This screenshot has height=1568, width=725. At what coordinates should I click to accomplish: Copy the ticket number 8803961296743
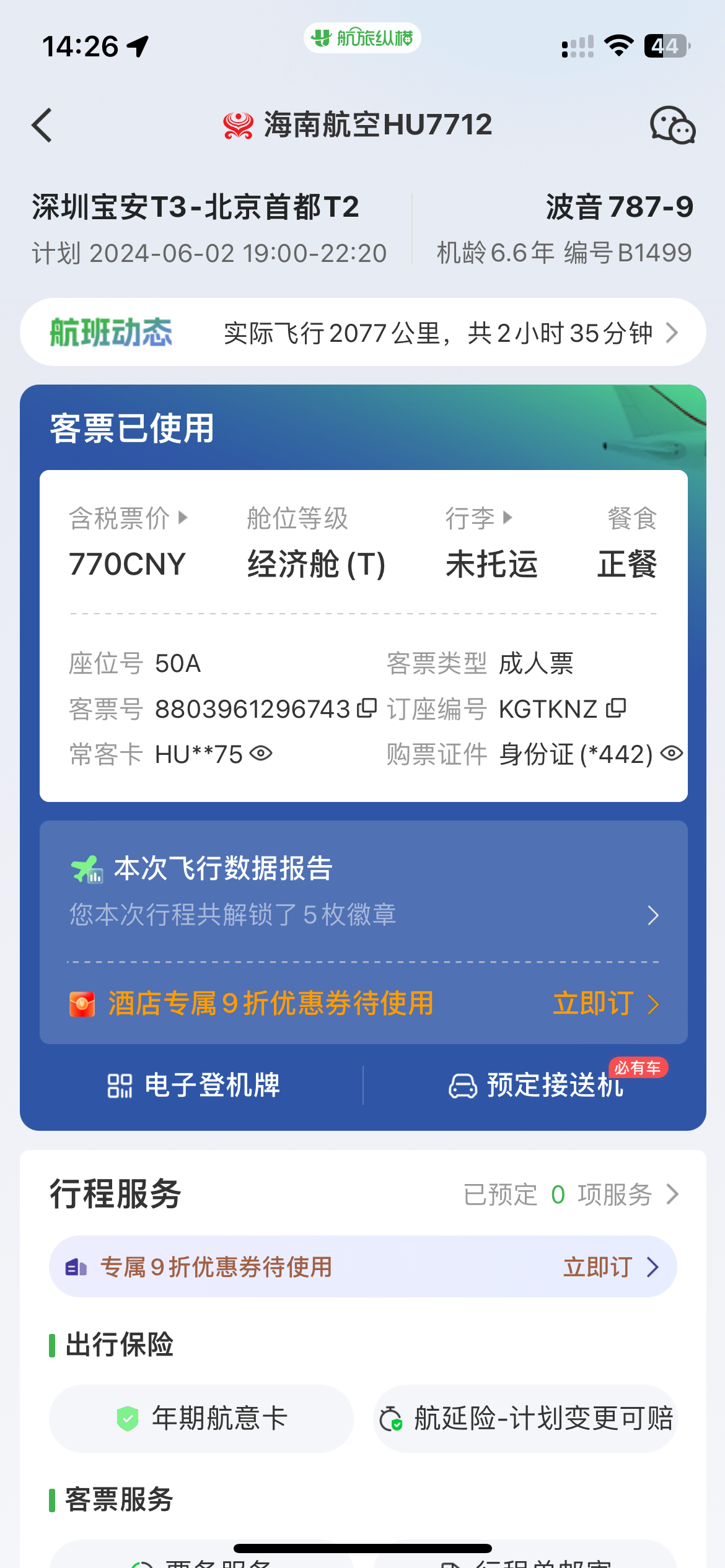point(367,708)
